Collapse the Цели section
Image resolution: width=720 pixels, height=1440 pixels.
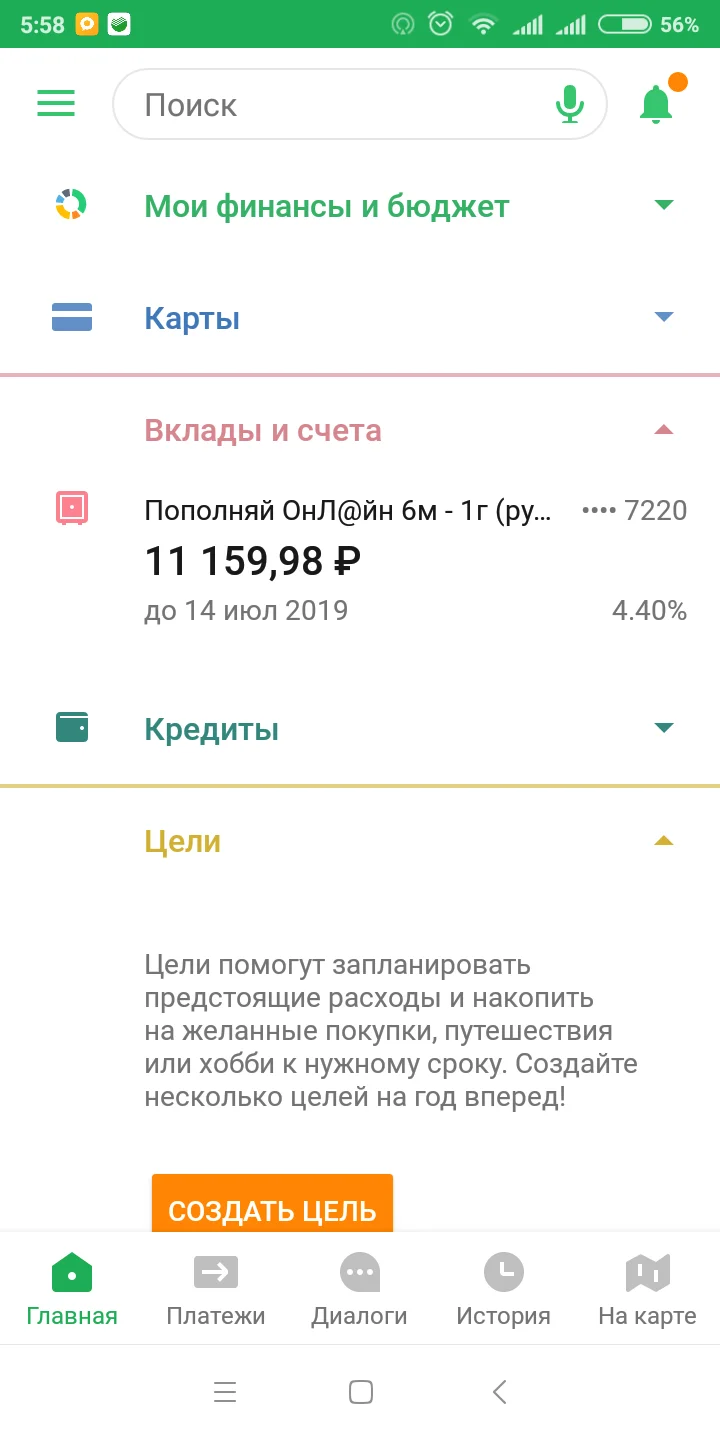664,841
